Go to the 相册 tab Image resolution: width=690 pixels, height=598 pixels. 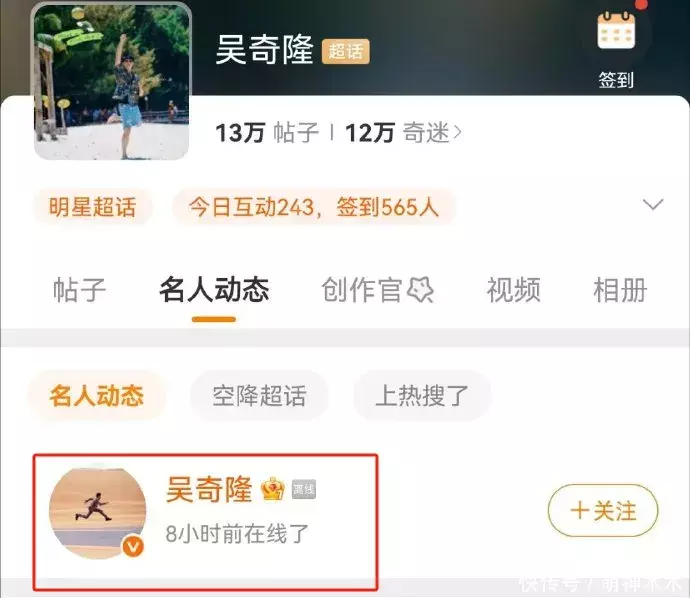(619, 290)
